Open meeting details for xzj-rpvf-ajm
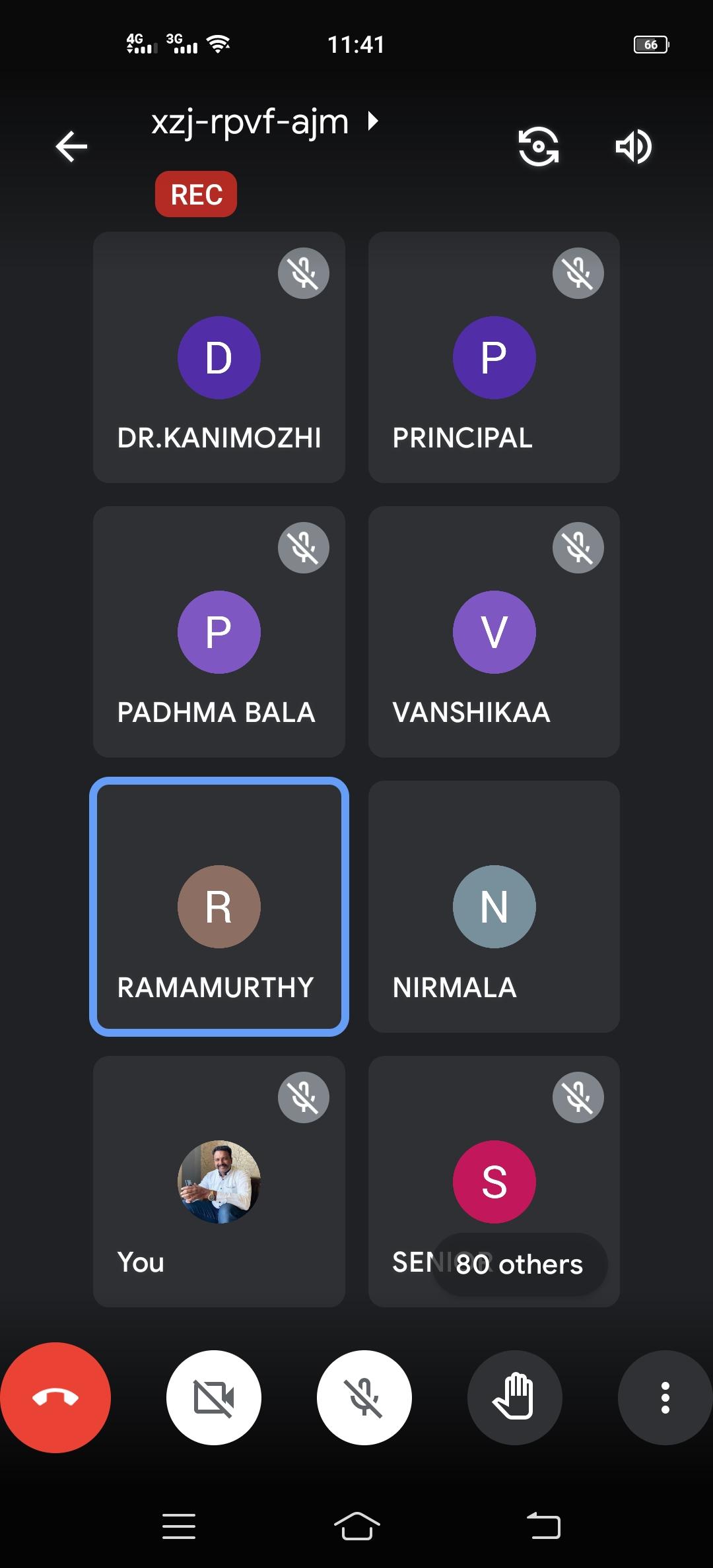The width and height of the screenshot is (713, 1568). click(264, 123)
